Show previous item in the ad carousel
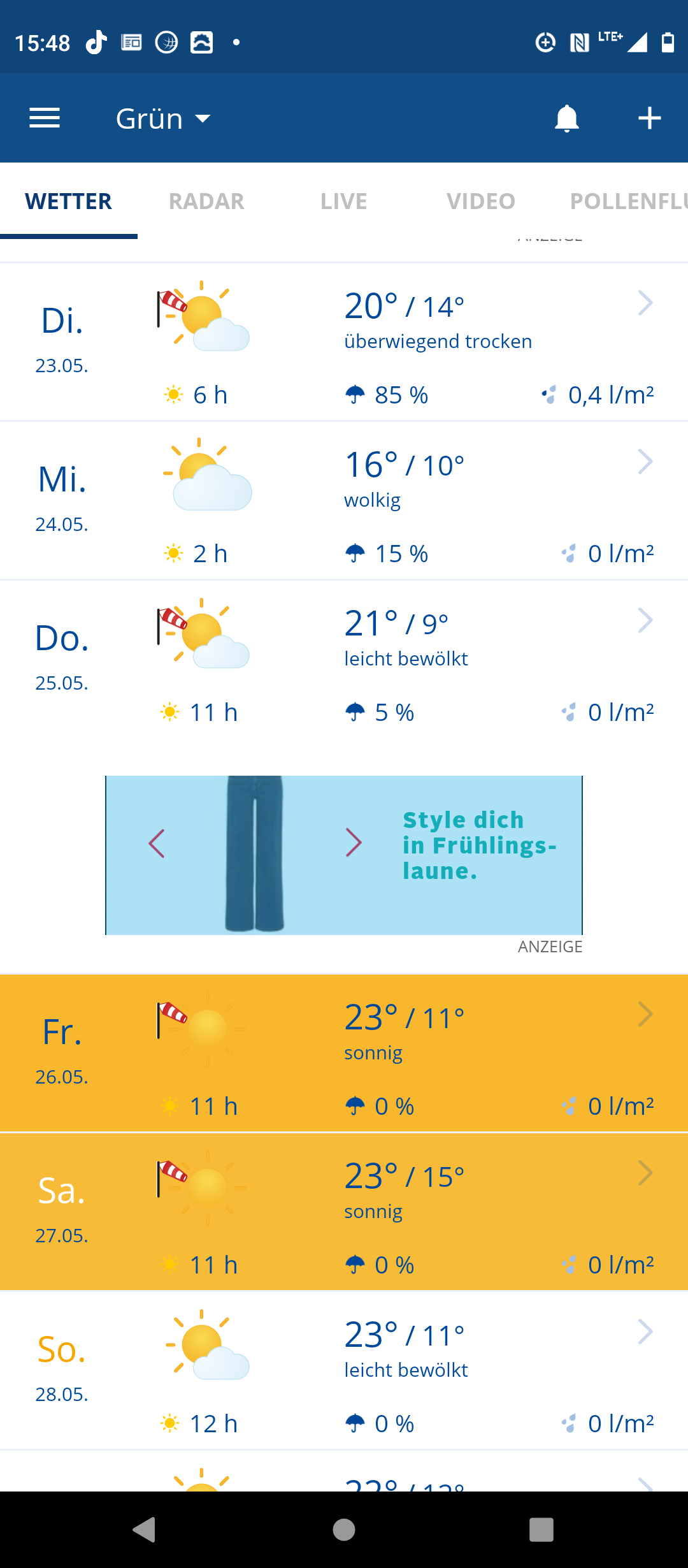This screenshot has height=1568, width=688. 157,843
